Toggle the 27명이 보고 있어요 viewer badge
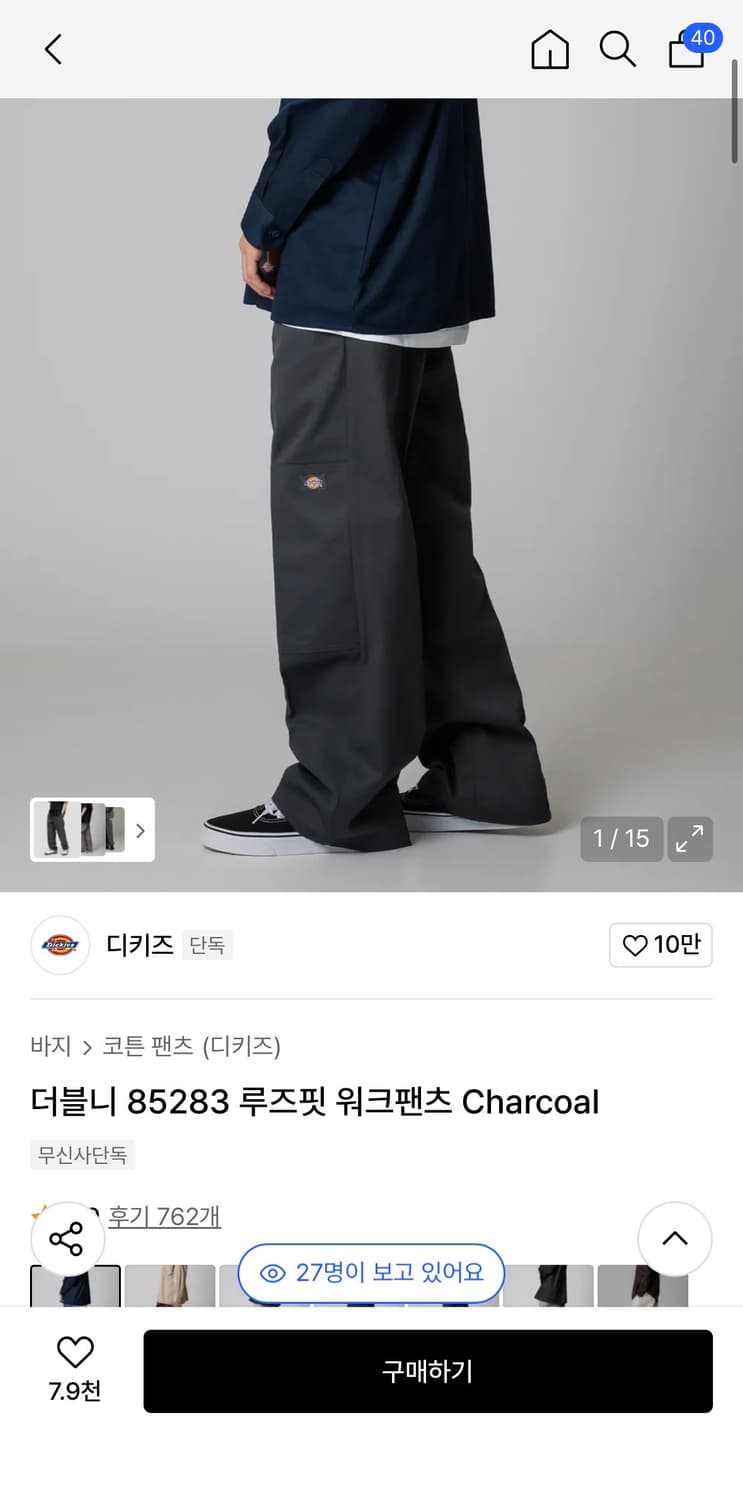This screenshot has width=743, height=1500. [x=370, y=1272]
